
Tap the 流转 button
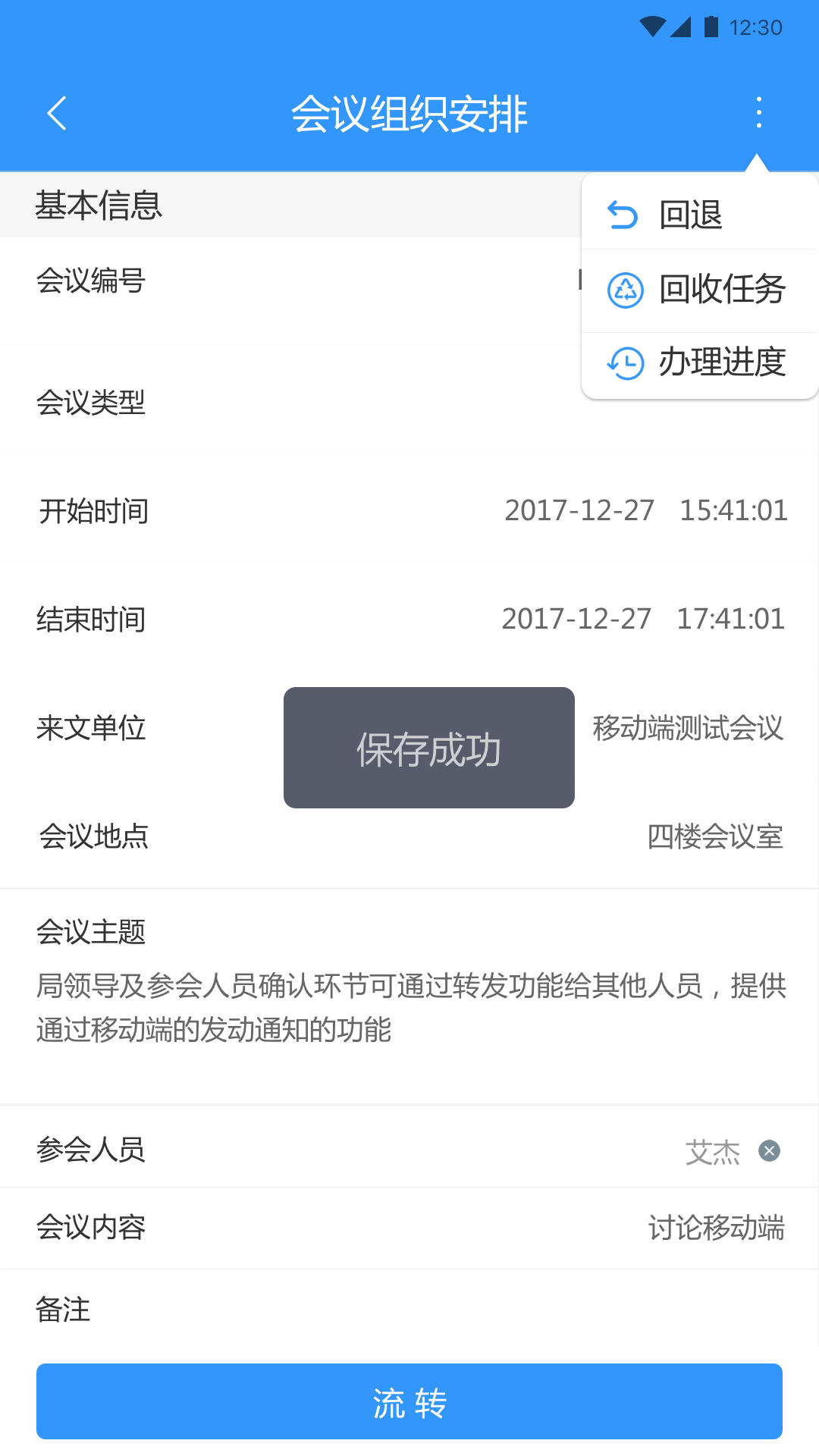tap(409, 1401)
